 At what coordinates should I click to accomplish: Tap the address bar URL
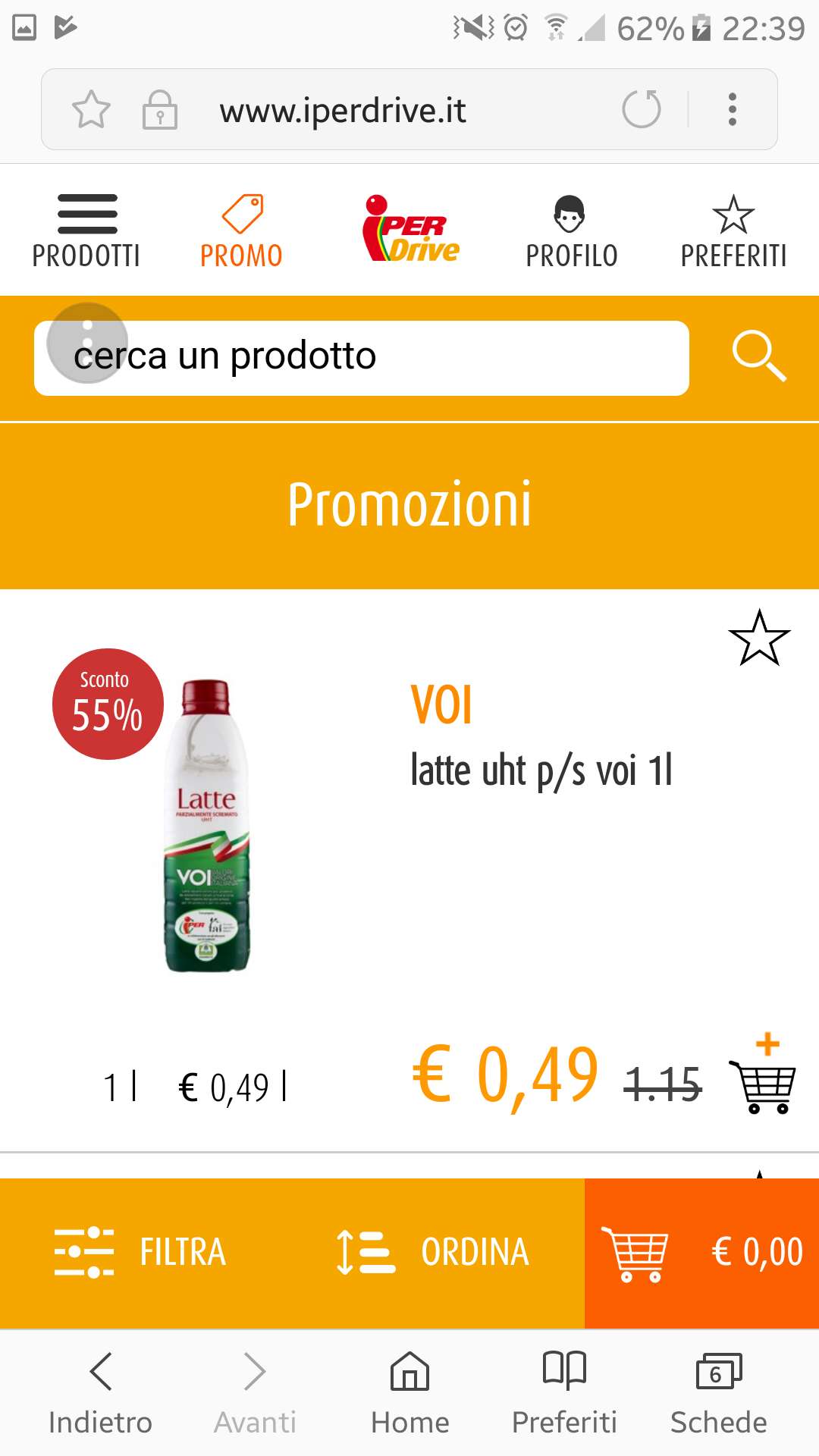point(343,111)
